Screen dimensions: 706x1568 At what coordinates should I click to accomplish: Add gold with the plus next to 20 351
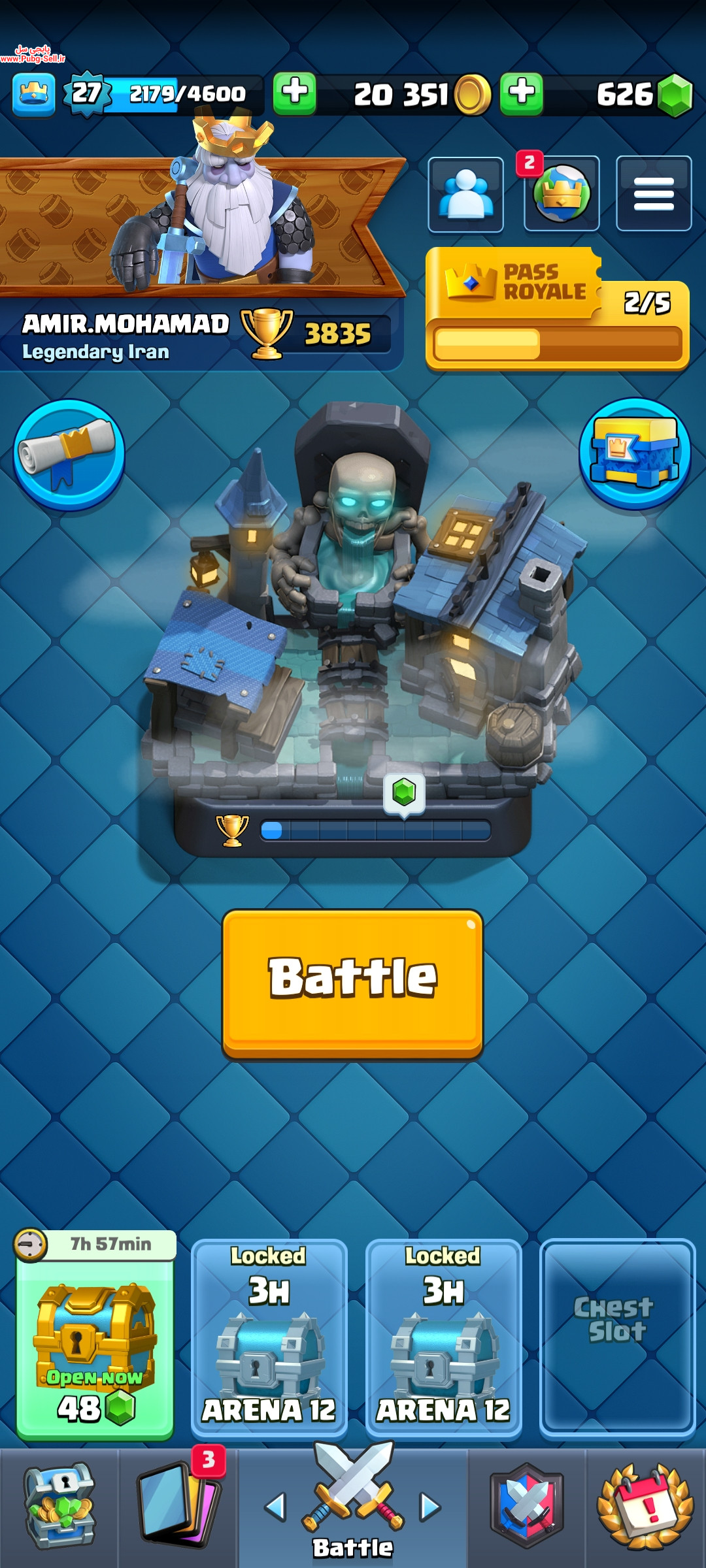tap(294, 94)
